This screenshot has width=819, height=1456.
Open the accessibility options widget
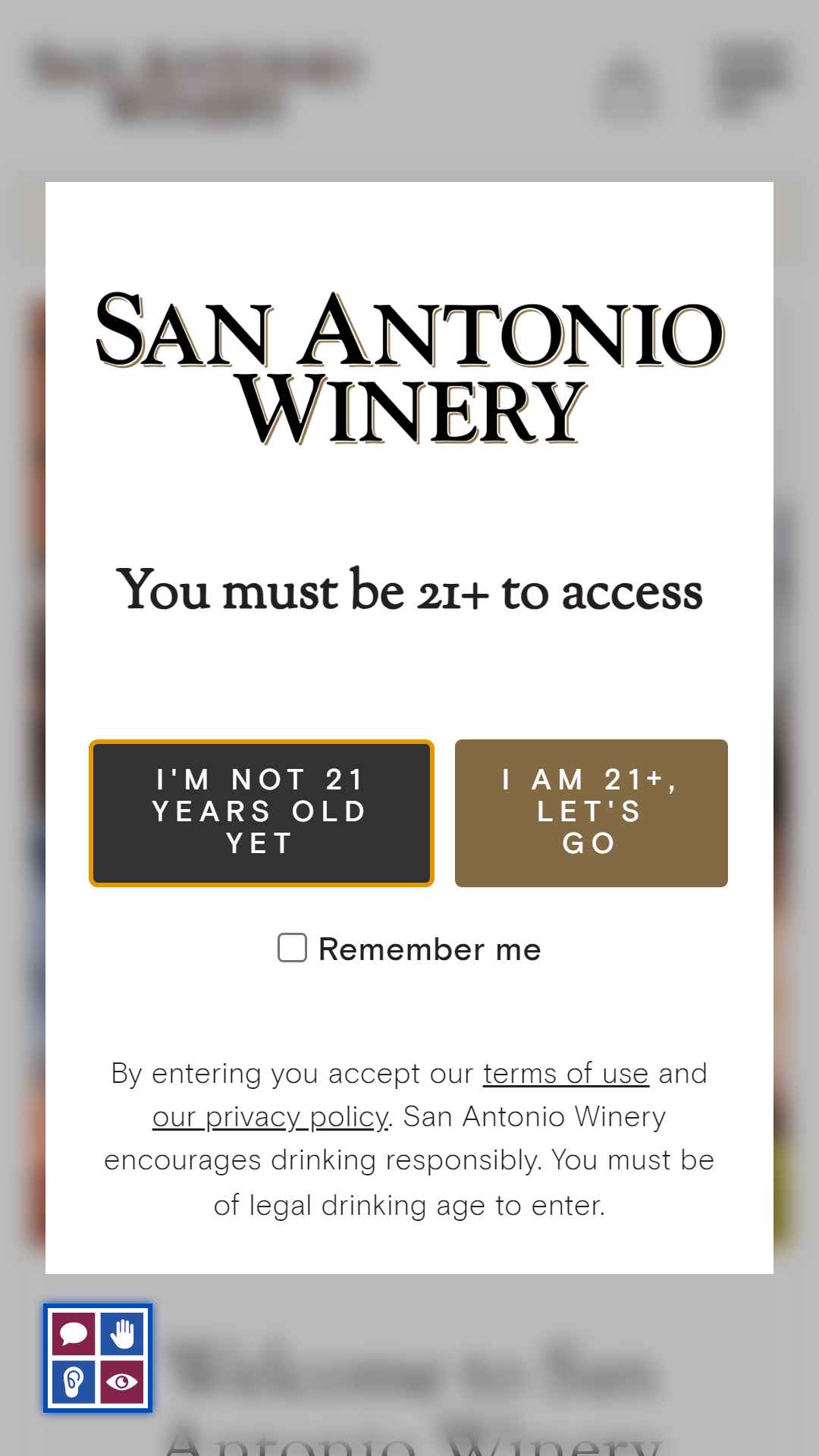pyautogui.click(x=98, y=1358)
